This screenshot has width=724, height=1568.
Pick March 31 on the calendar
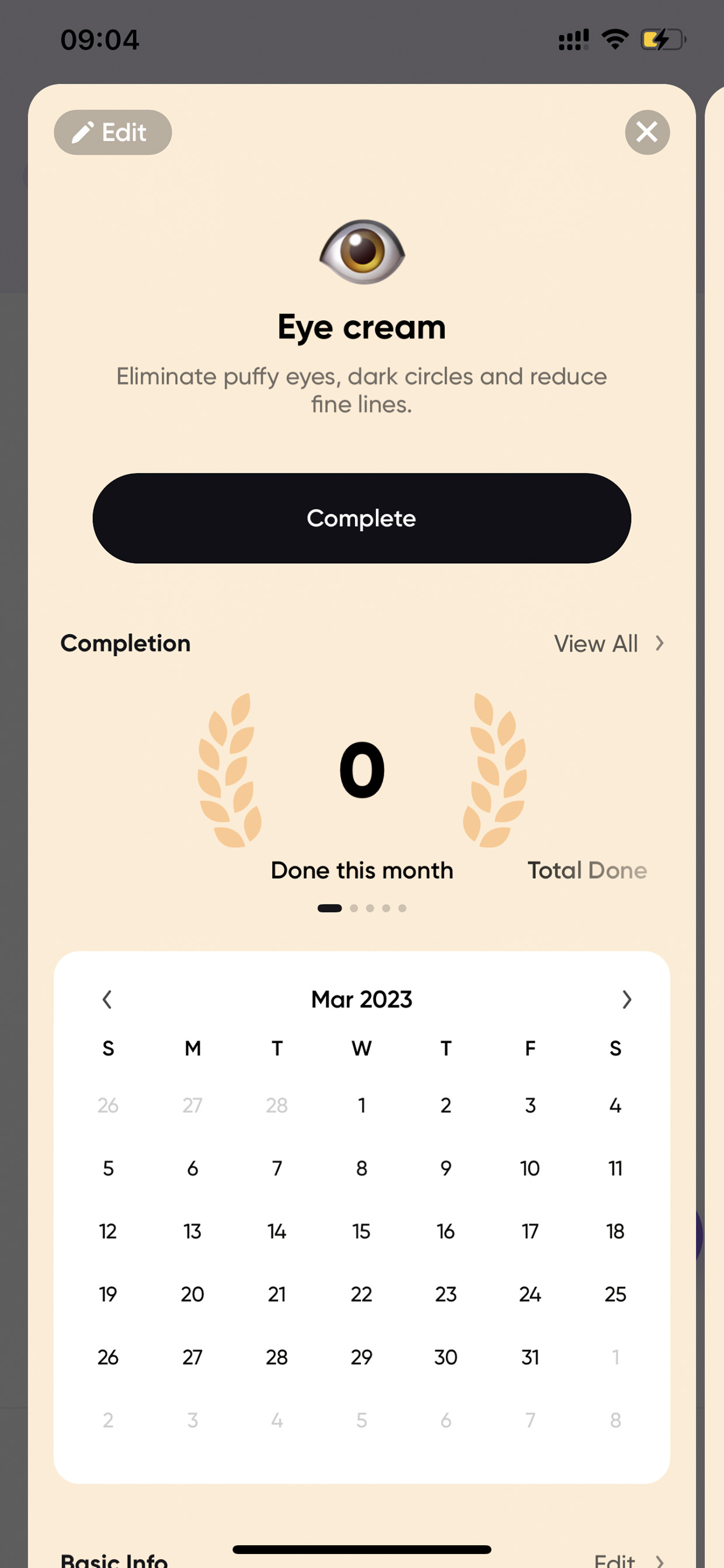[530, 1357]
